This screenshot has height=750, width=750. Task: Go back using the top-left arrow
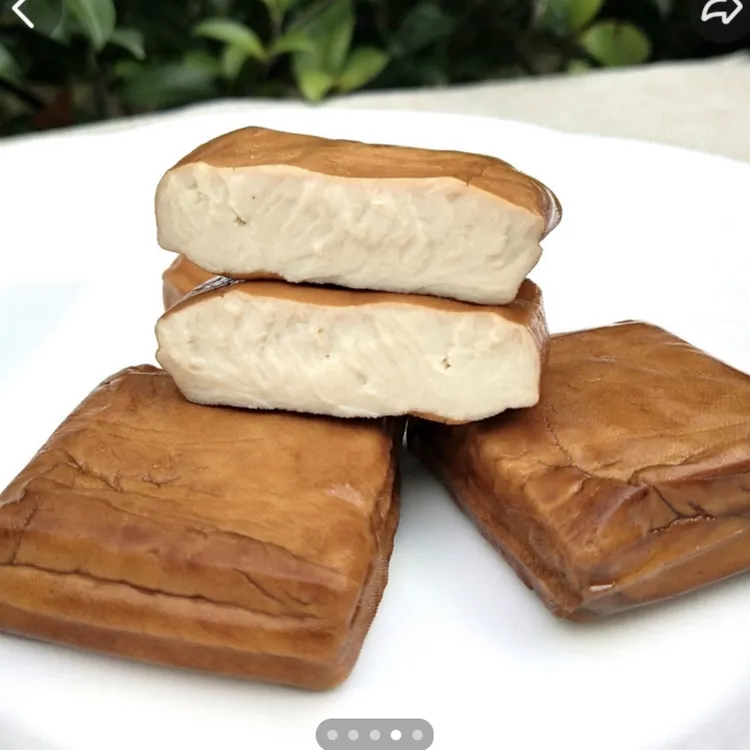[22, 12]
